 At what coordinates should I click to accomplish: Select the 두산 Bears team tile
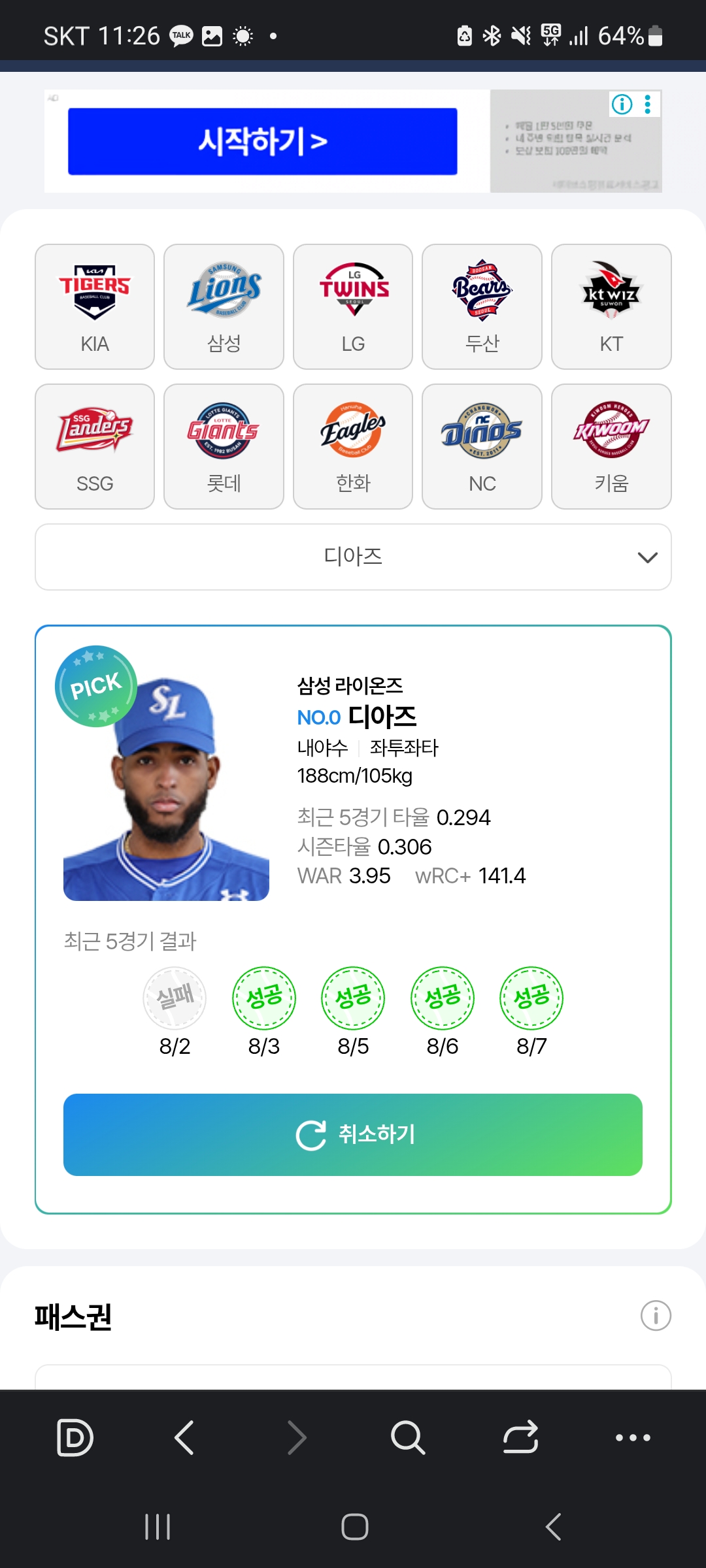[x=482, y=306]
